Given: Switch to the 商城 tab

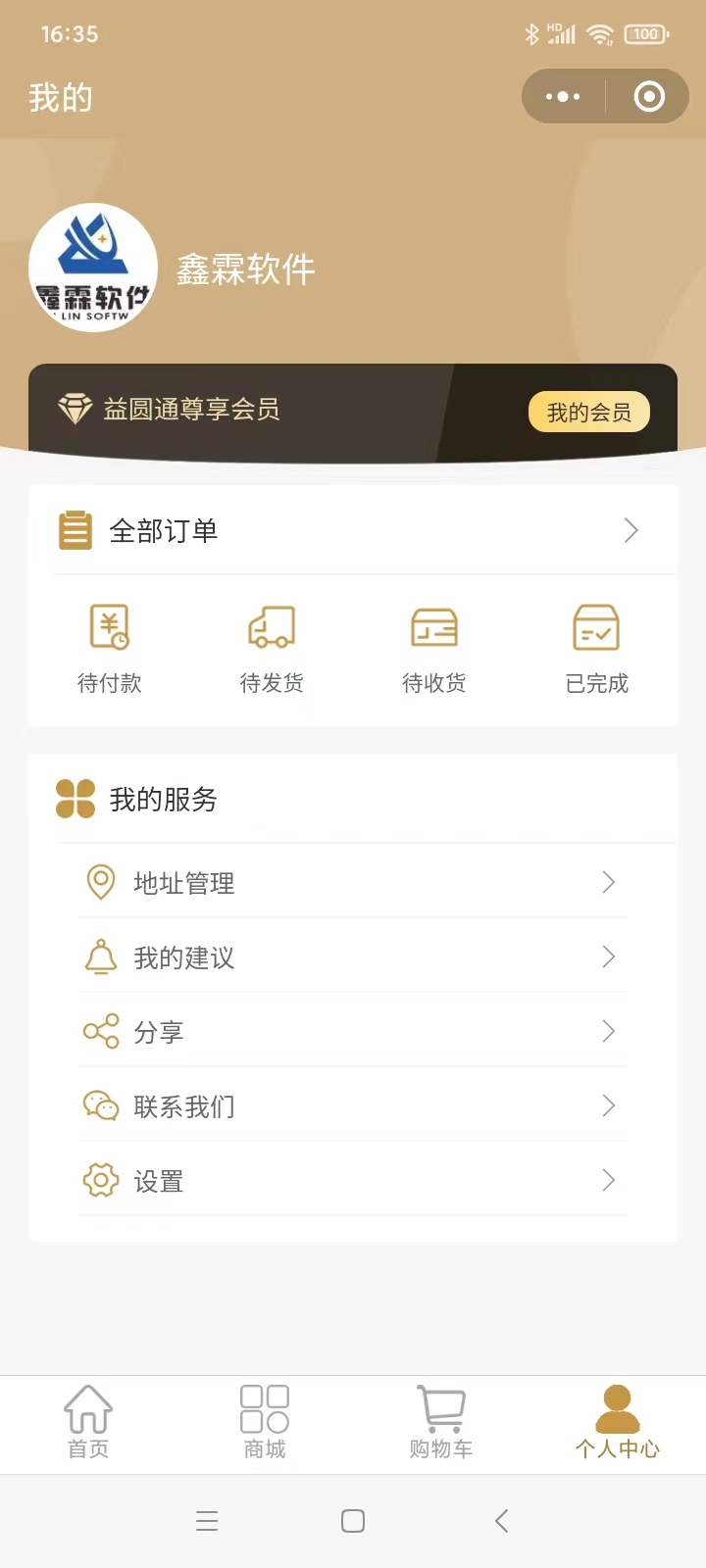Looking at the screenshot, I should pyautogui.click(x=265, y=1424).
